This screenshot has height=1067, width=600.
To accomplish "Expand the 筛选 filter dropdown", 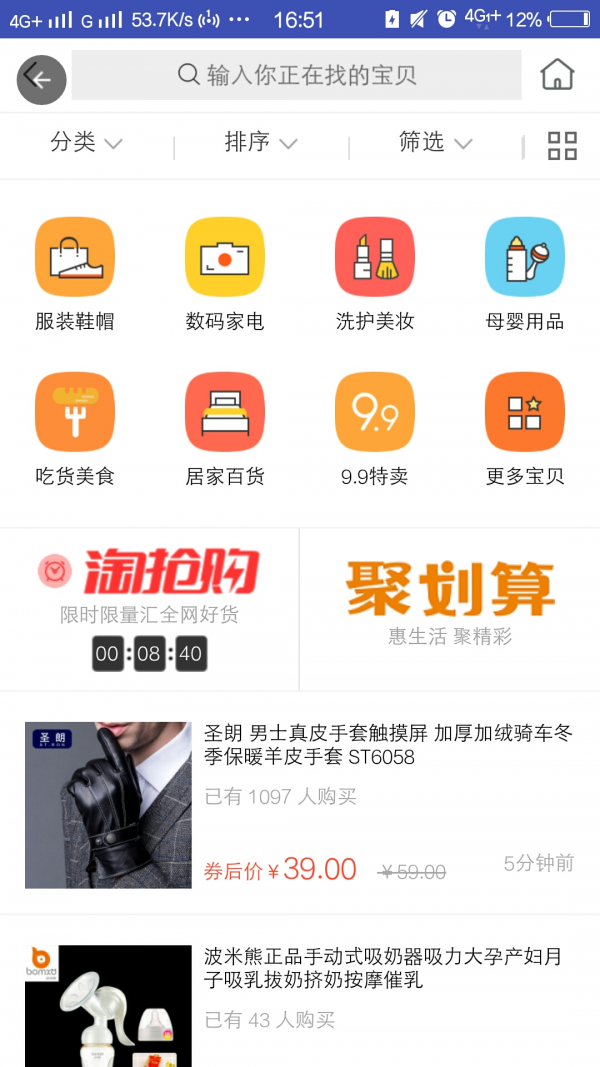I will tap(435, 143).
